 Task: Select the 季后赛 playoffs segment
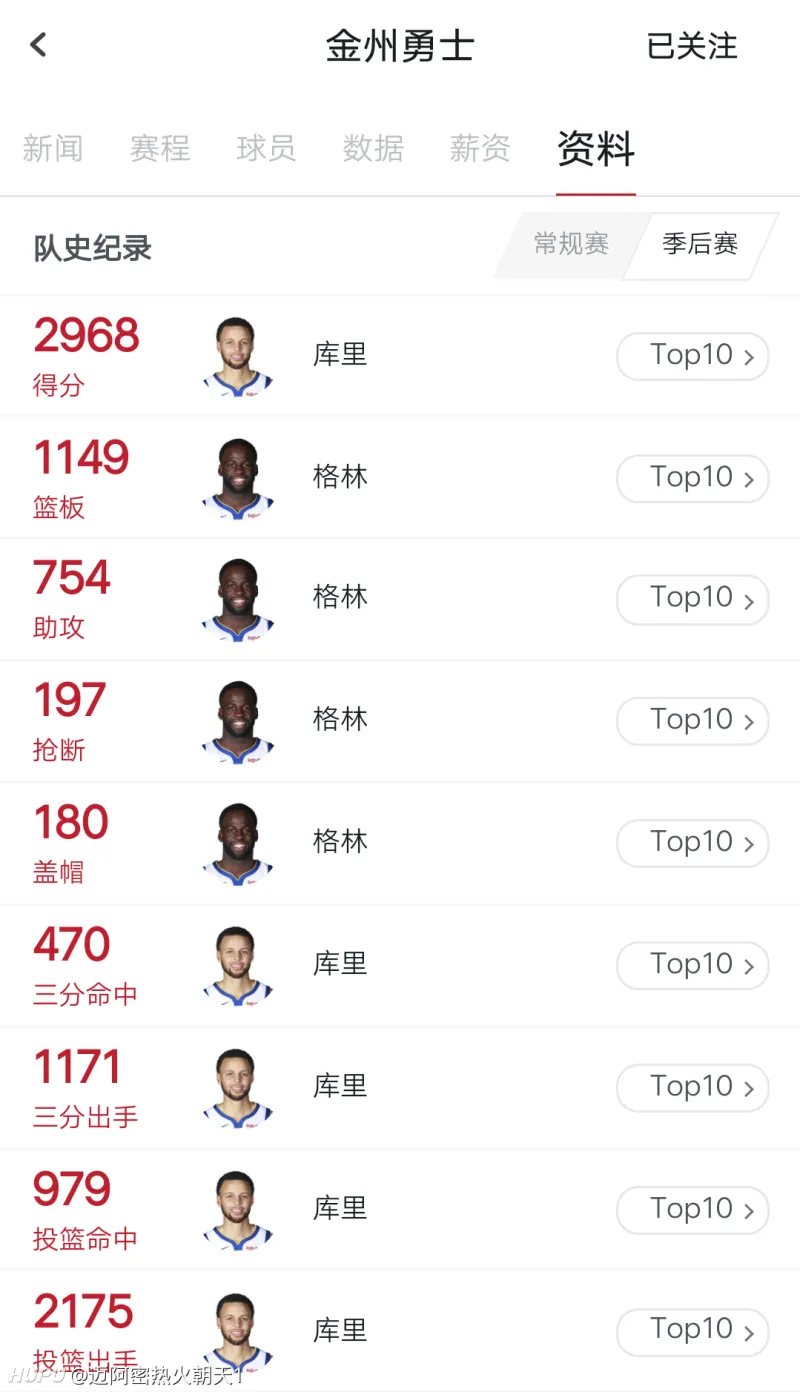pos(700,244)
